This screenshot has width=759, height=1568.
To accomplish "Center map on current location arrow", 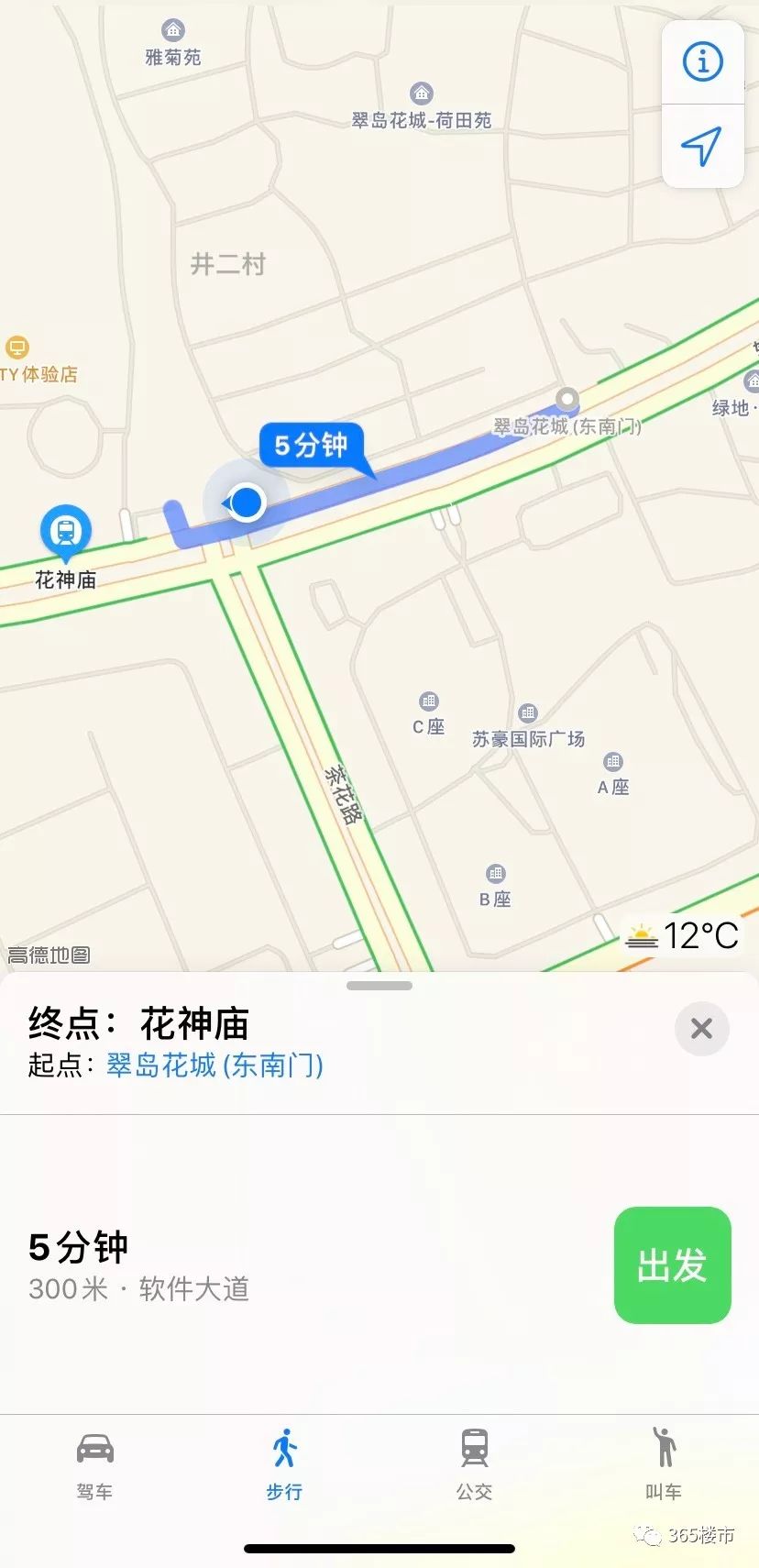I will point(703,146).
